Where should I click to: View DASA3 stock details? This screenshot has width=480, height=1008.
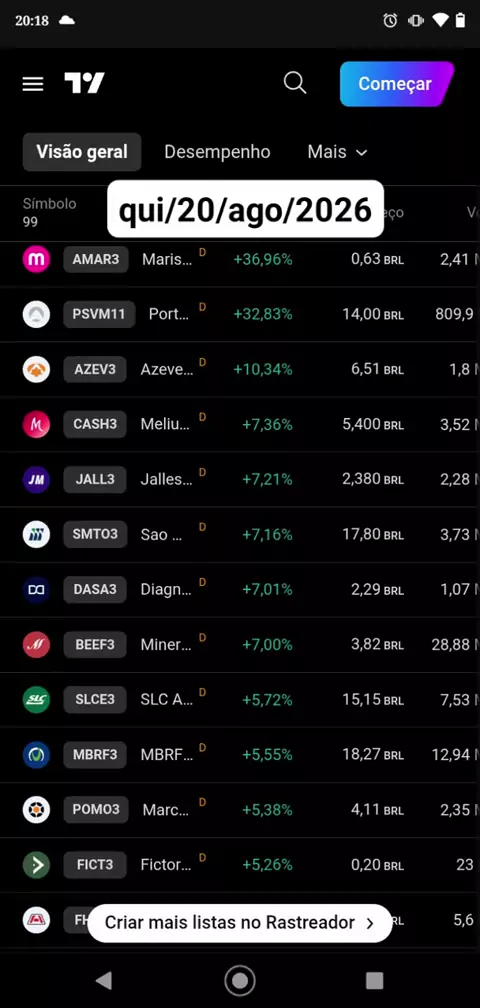pos(240,590)
